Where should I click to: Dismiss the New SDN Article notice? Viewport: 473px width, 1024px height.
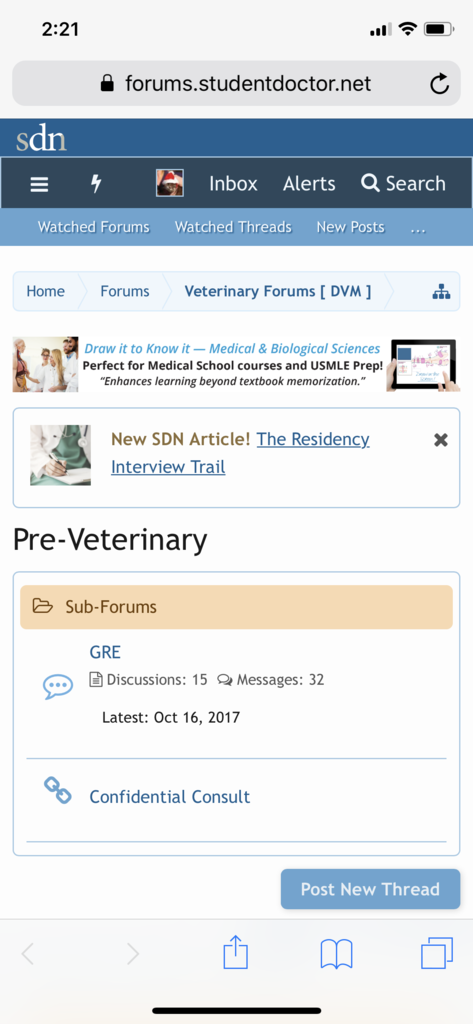(x=441, y=440)
